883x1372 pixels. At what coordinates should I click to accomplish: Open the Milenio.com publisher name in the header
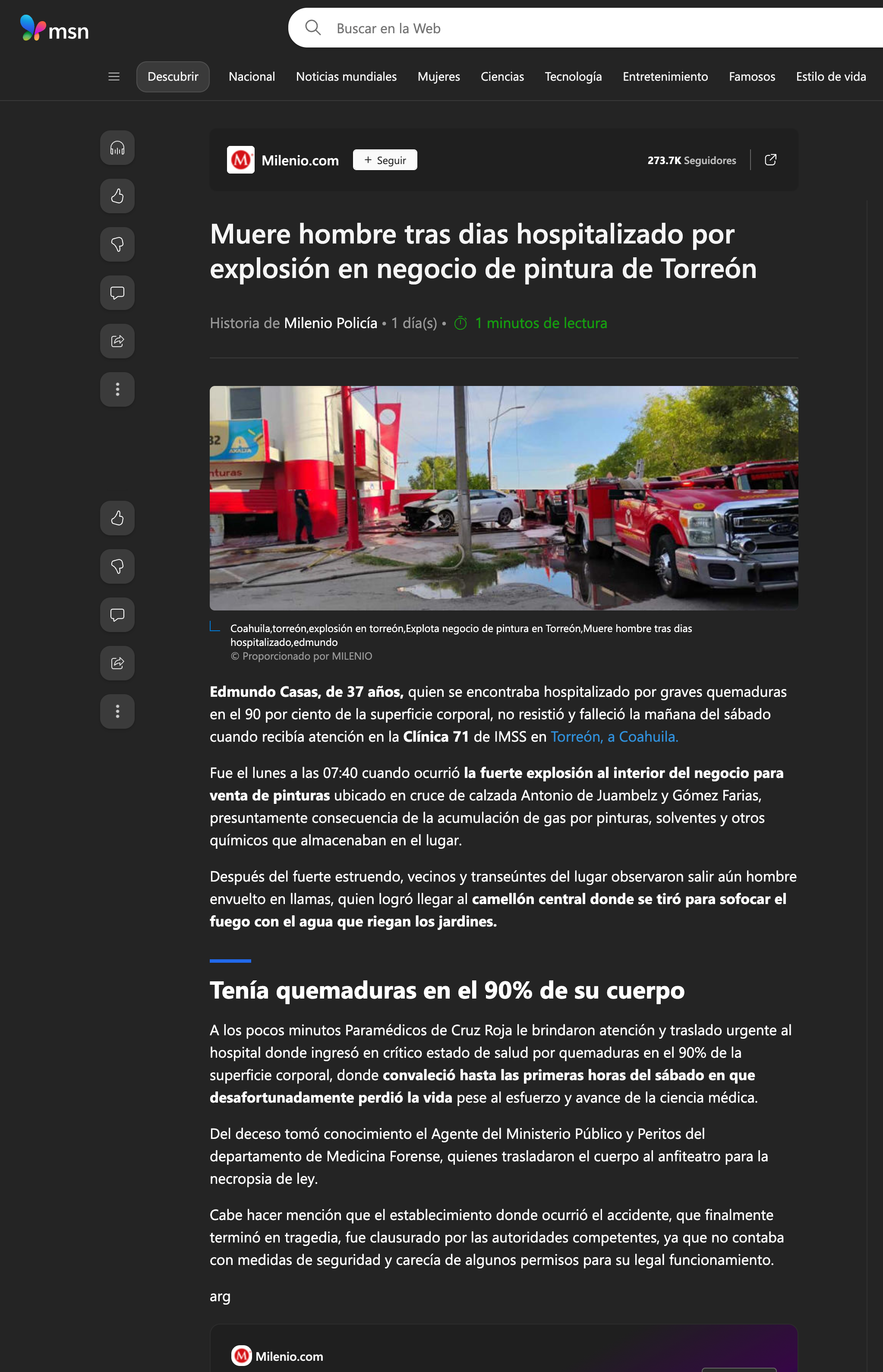coord(300,161)
